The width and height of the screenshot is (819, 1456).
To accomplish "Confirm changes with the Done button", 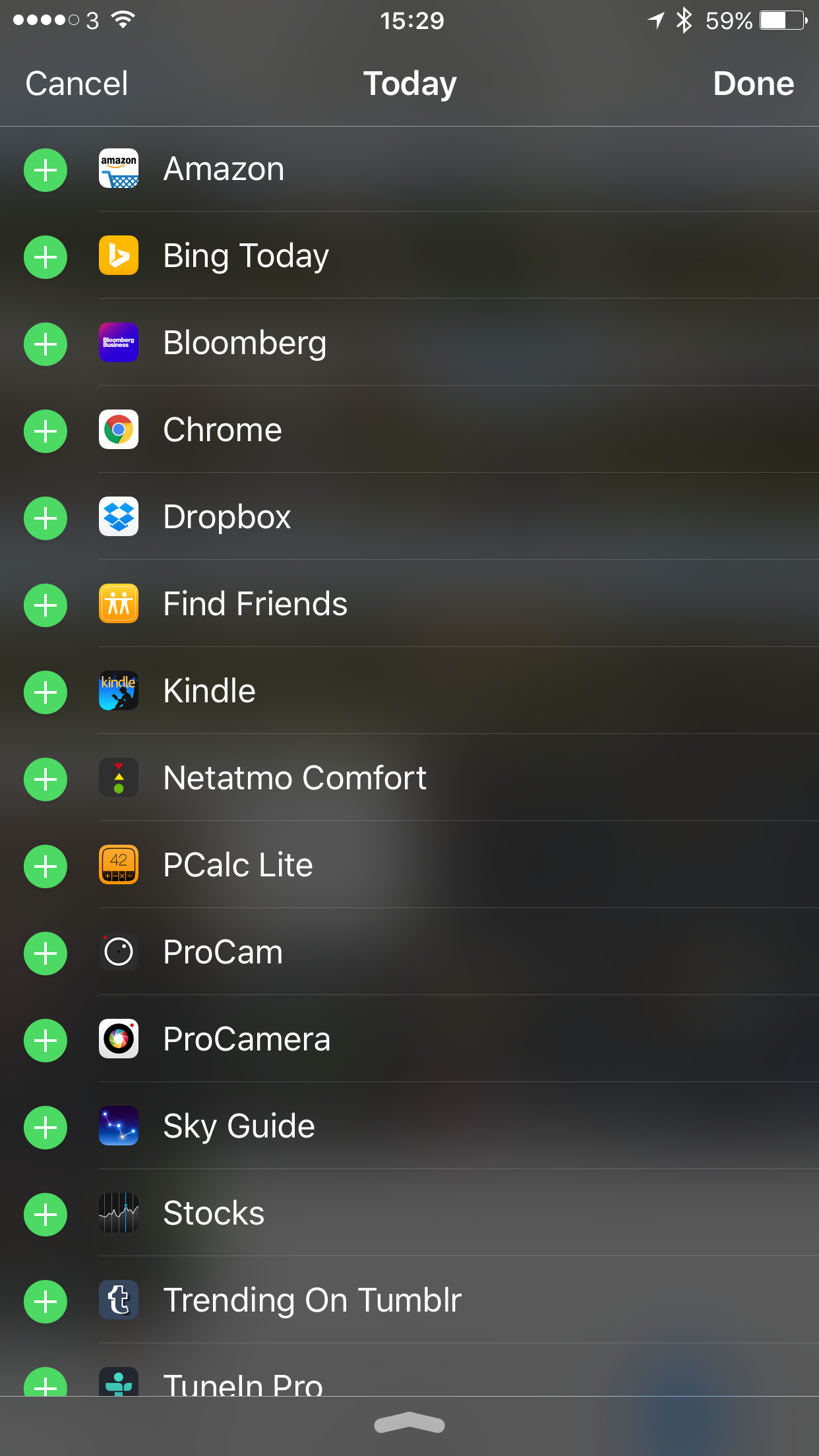I will coord(753,84).
